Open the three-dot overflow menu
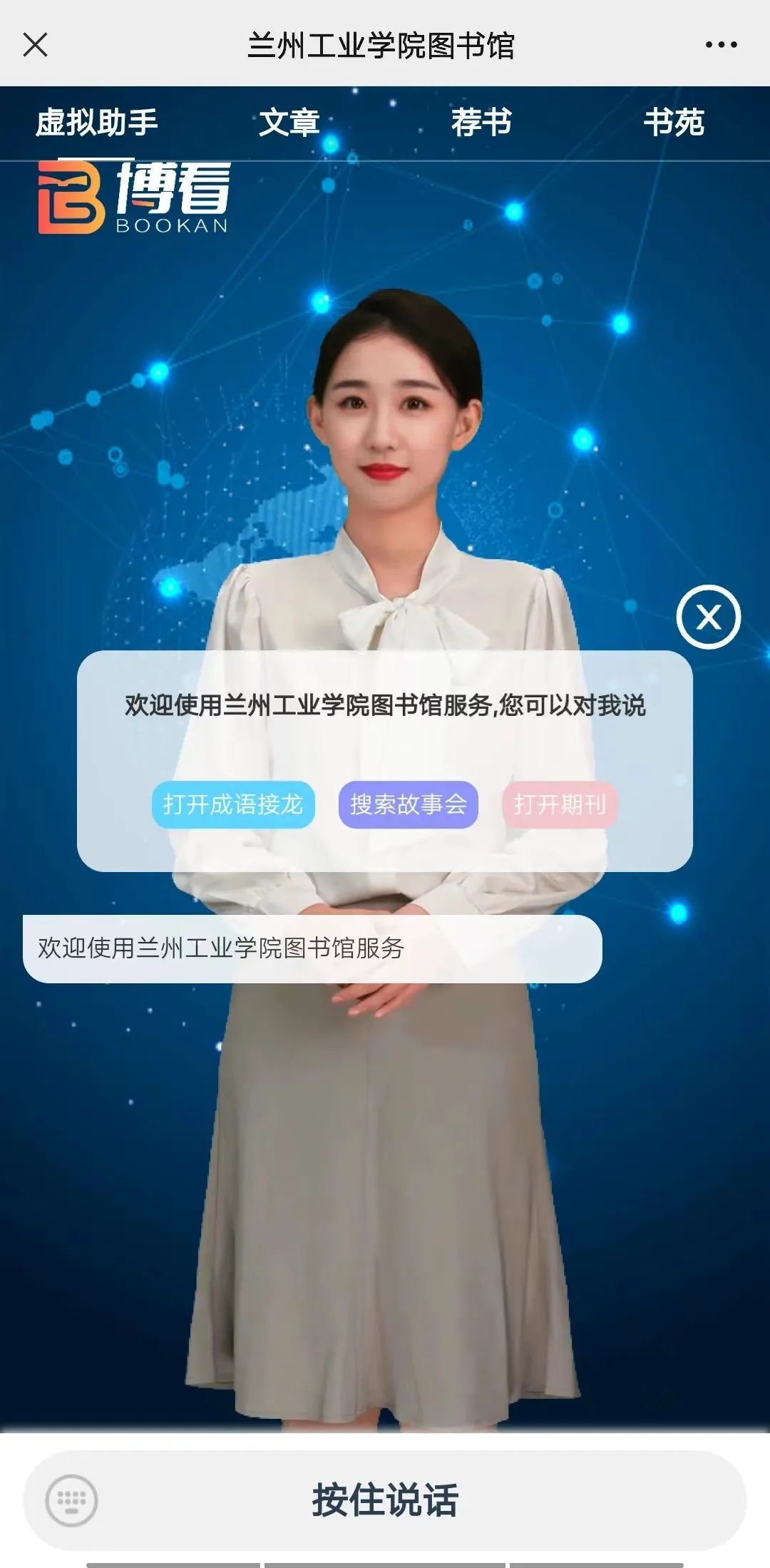The height and width of the screenshot is (1568, 770). (721, 45)
